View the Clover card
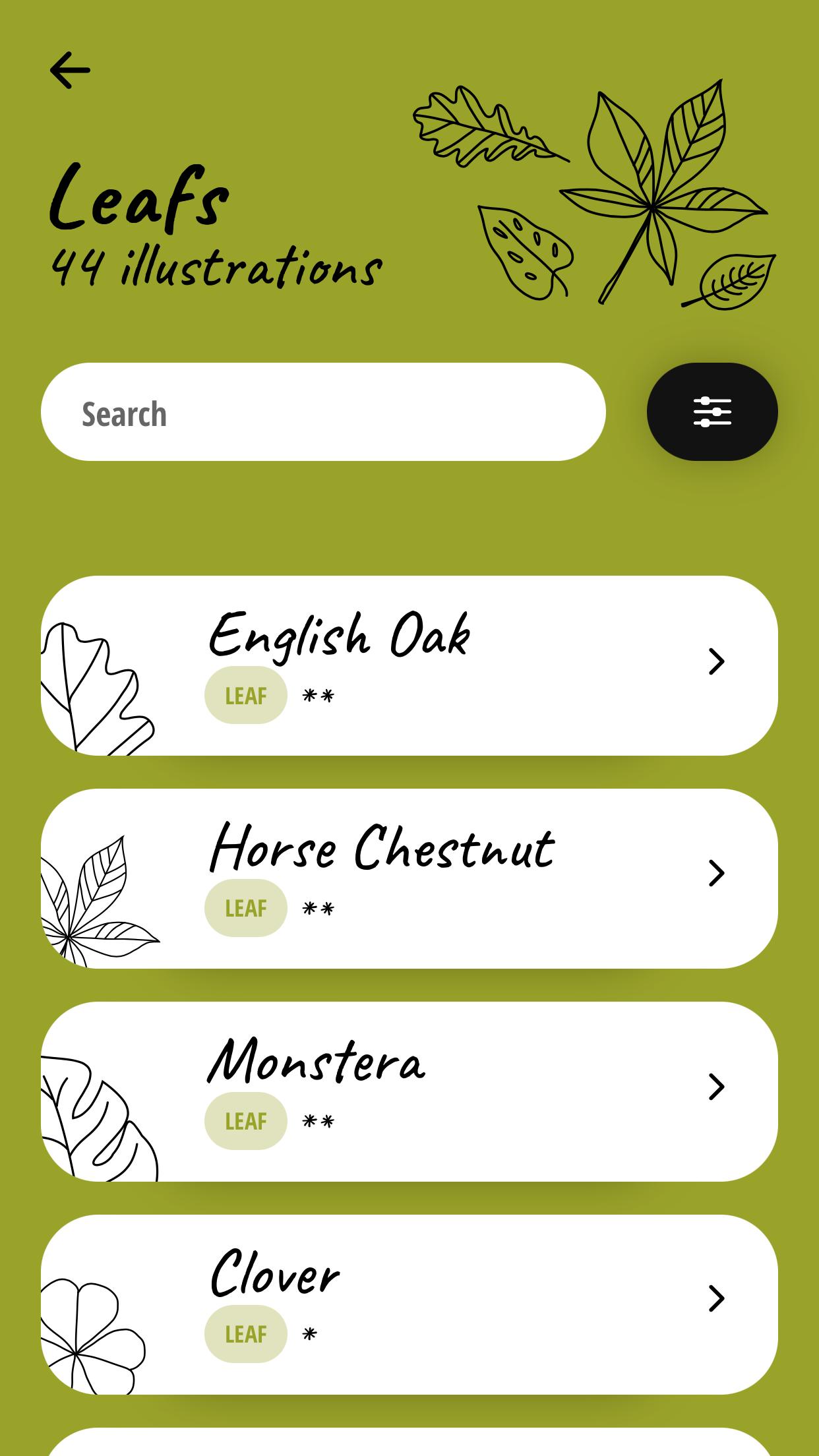 pos(409,1305)
